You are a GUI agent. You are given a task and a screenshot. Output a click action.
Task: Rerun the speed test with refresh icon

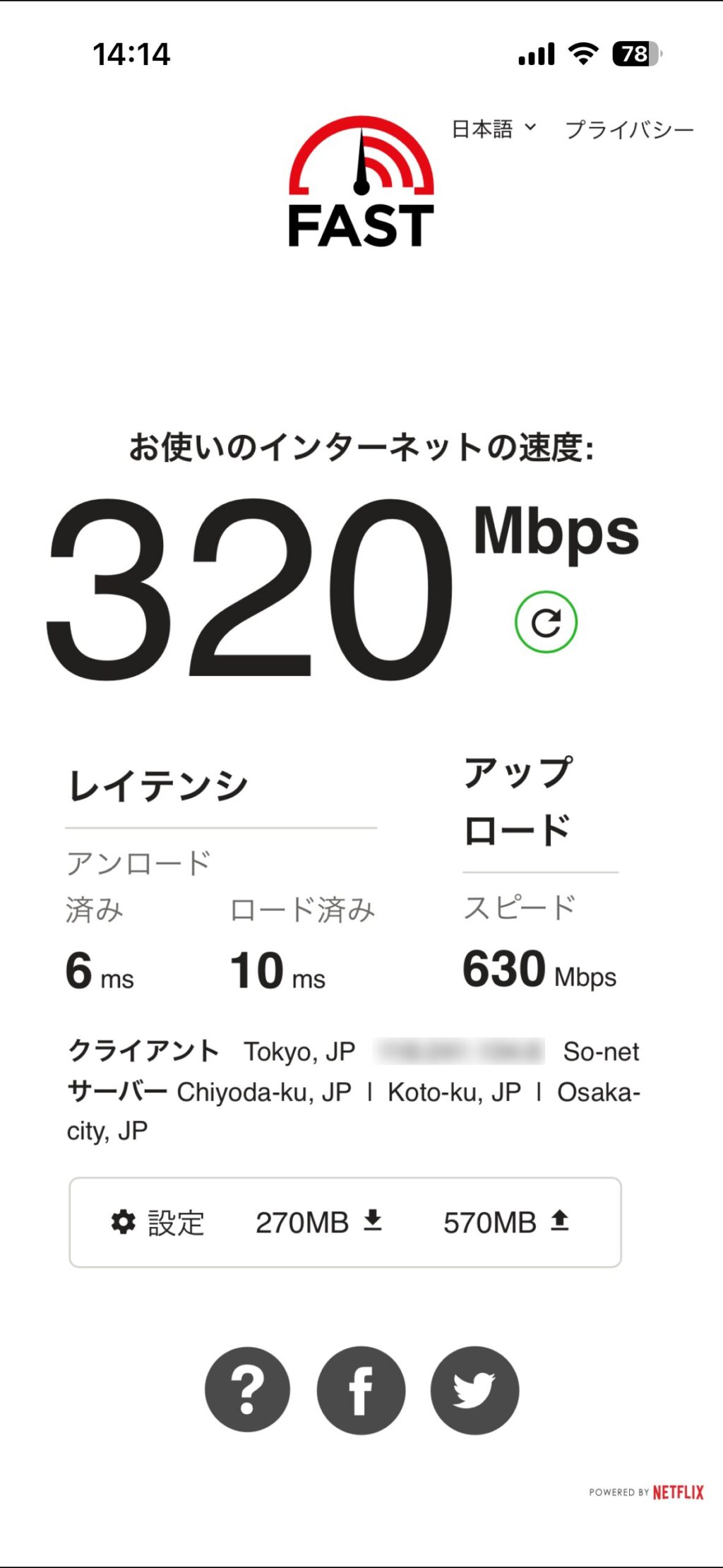(546, 622)
